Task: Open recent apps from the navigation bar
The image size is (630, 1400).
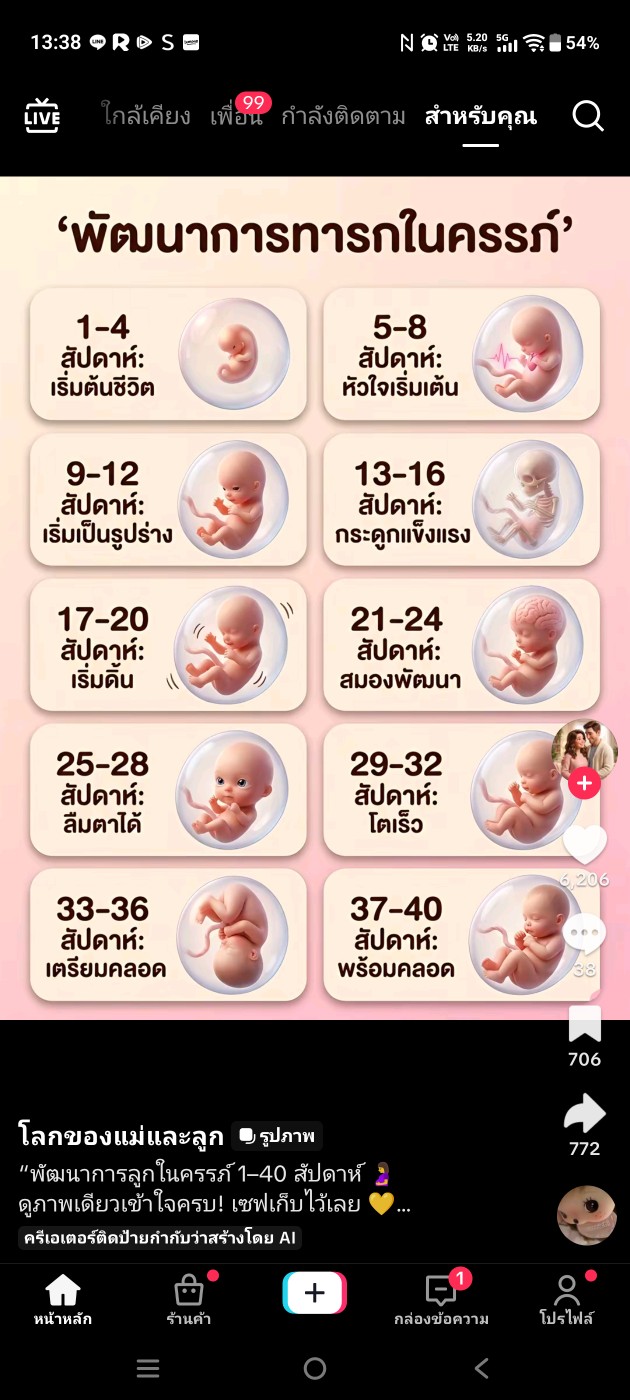Action: tap(148, 1368)
